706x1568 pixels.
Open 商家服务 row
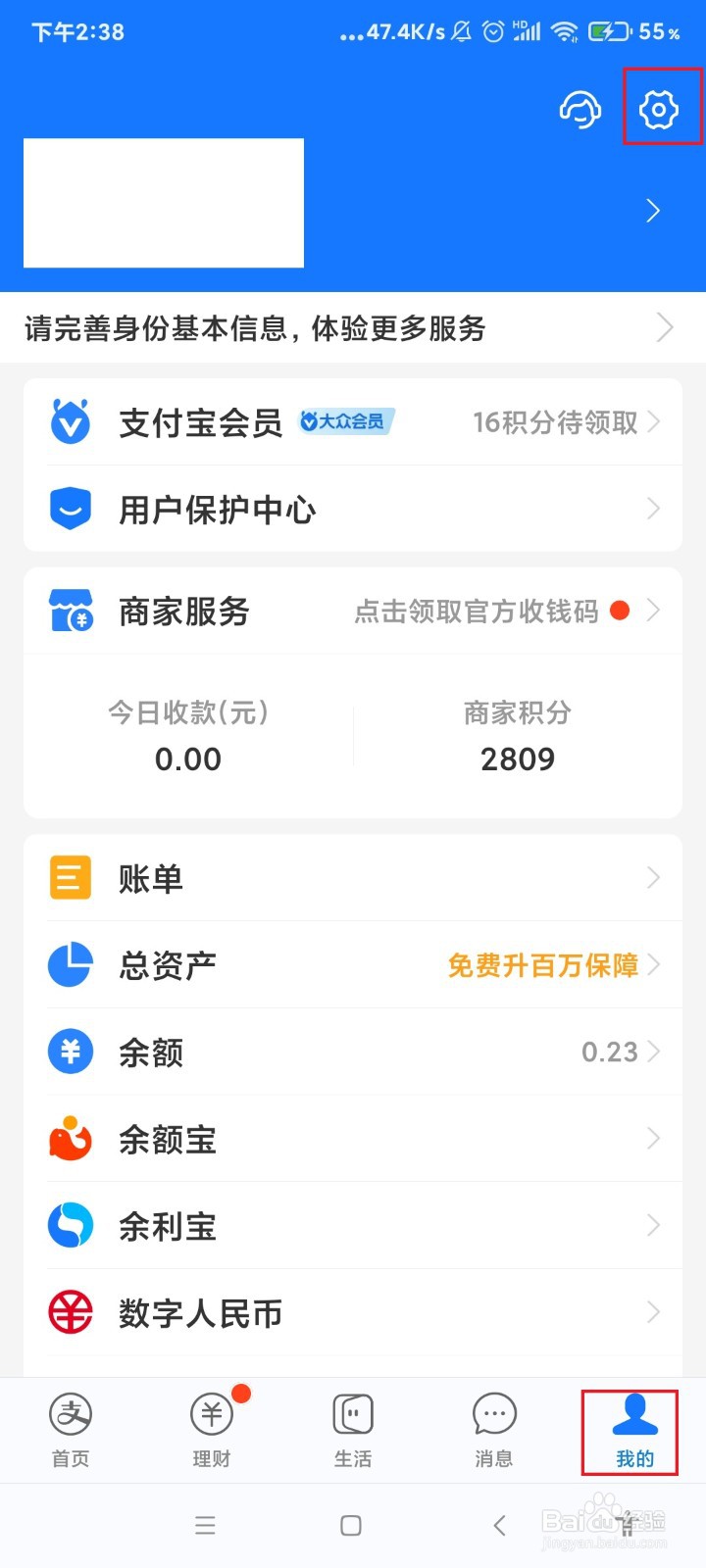tap(353, 612)
